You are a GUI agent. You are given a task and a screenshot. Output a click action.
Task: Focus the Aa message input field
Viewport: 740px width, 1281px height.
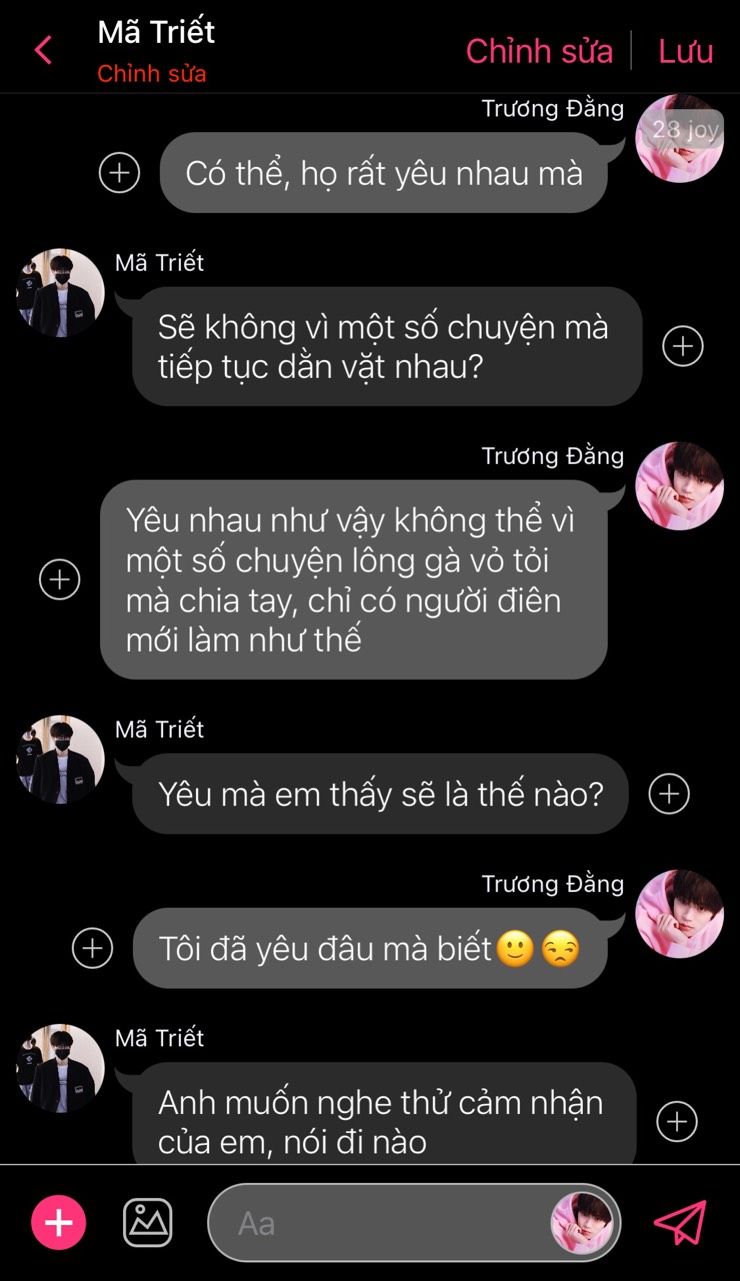tap(380, 1223)
